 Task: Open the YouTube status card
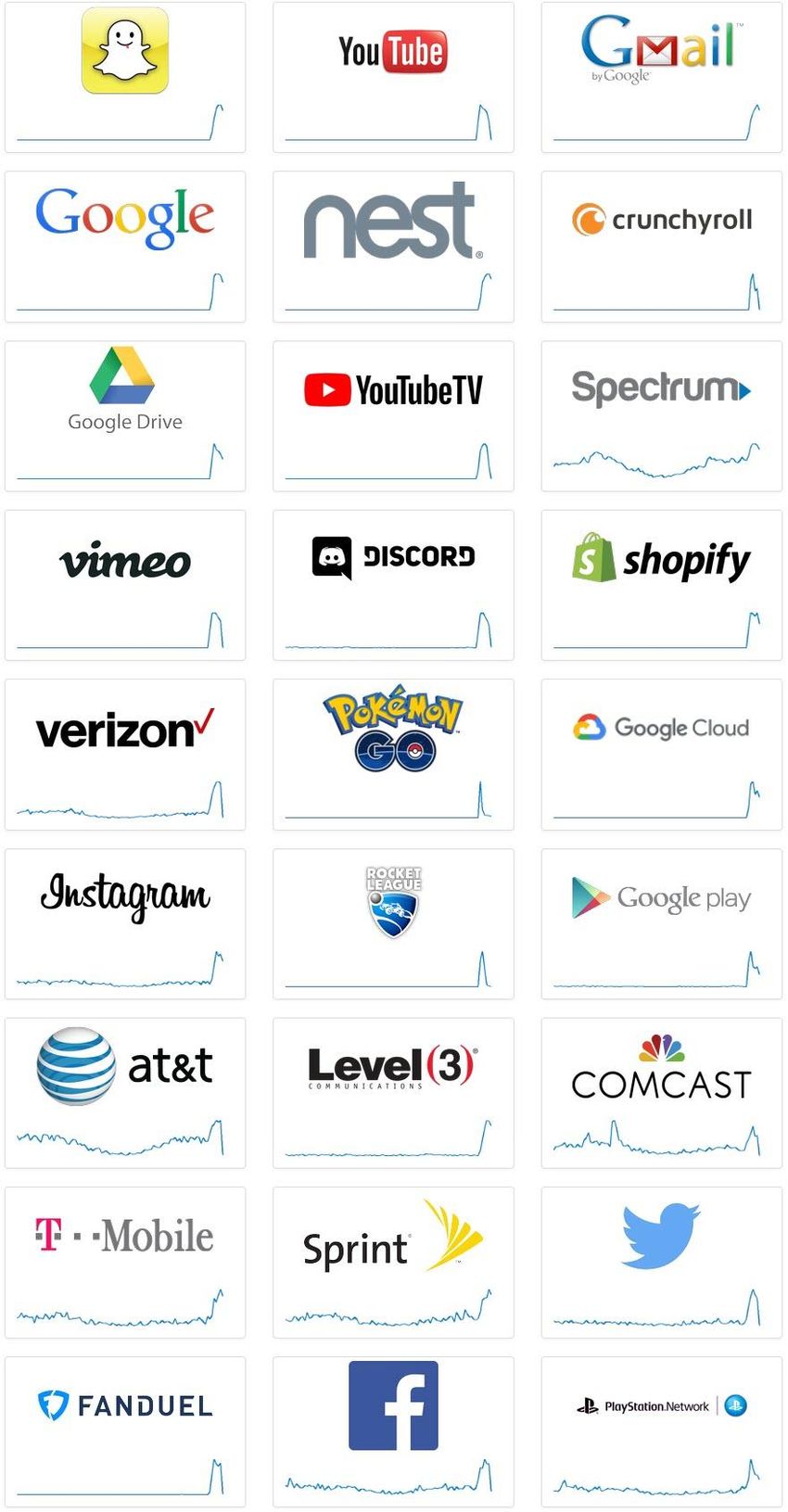(x=393, y=77)
